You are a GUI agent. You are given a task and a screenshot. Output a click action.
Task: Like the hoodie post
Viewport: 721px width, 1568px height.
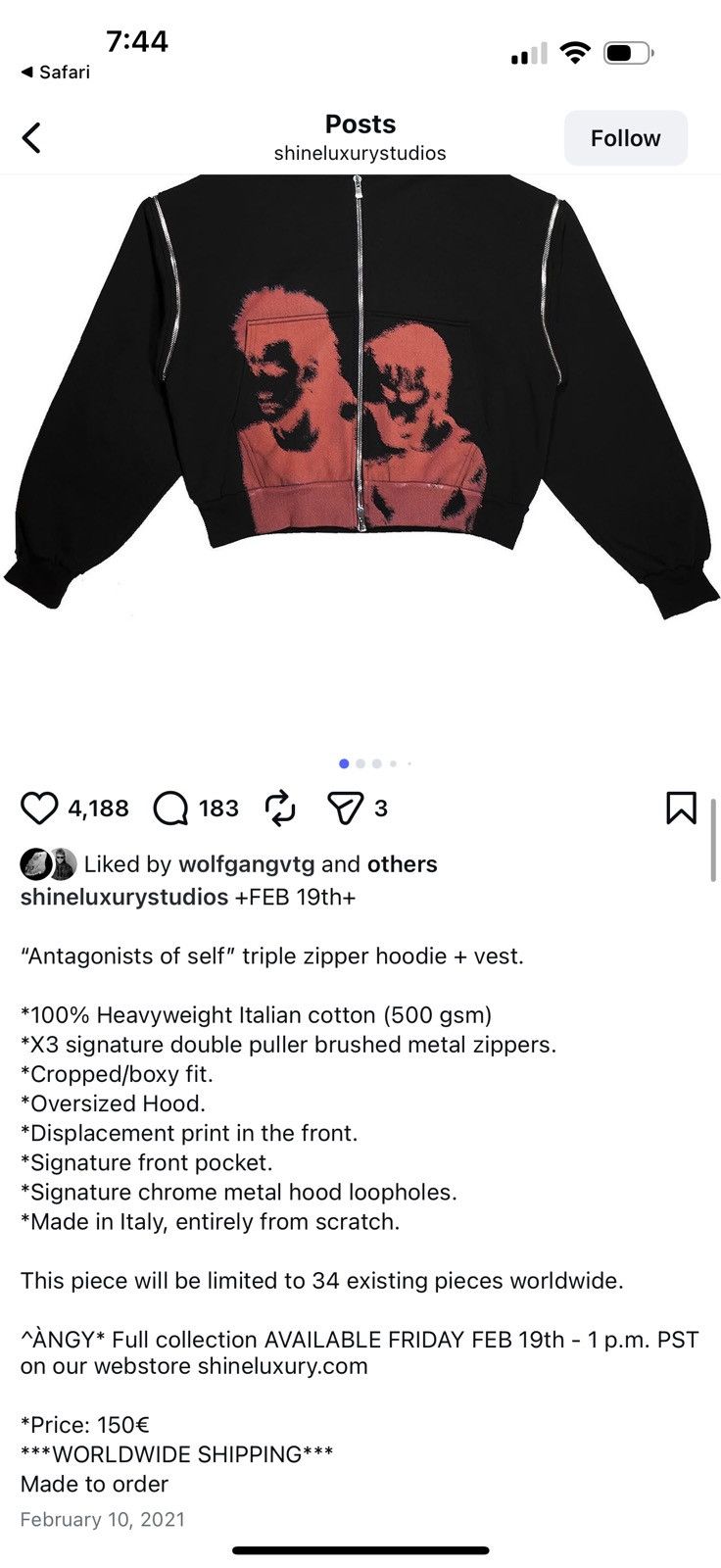point(39,808)
